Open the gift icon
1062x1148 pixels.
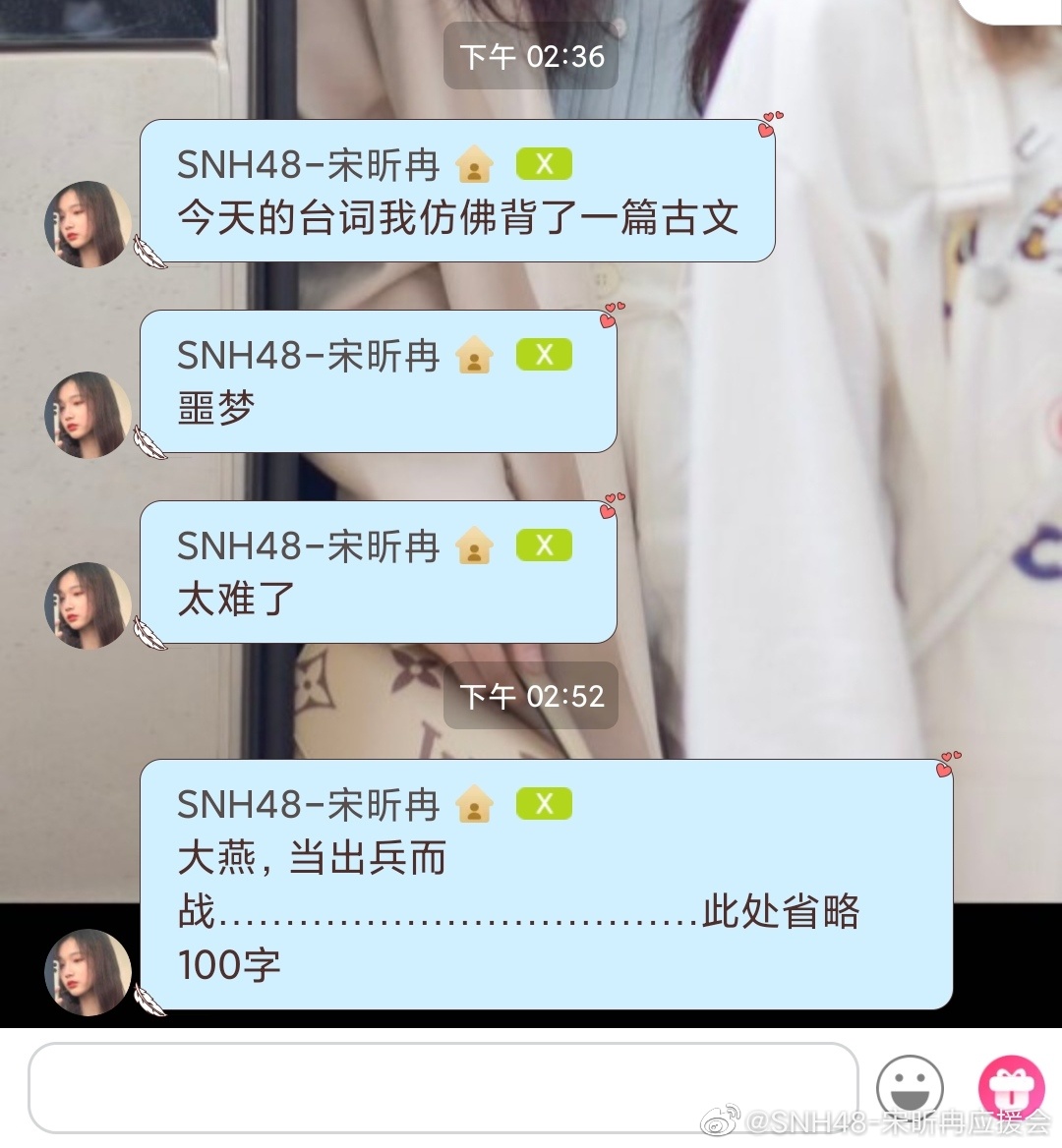click(1011, 1088)
